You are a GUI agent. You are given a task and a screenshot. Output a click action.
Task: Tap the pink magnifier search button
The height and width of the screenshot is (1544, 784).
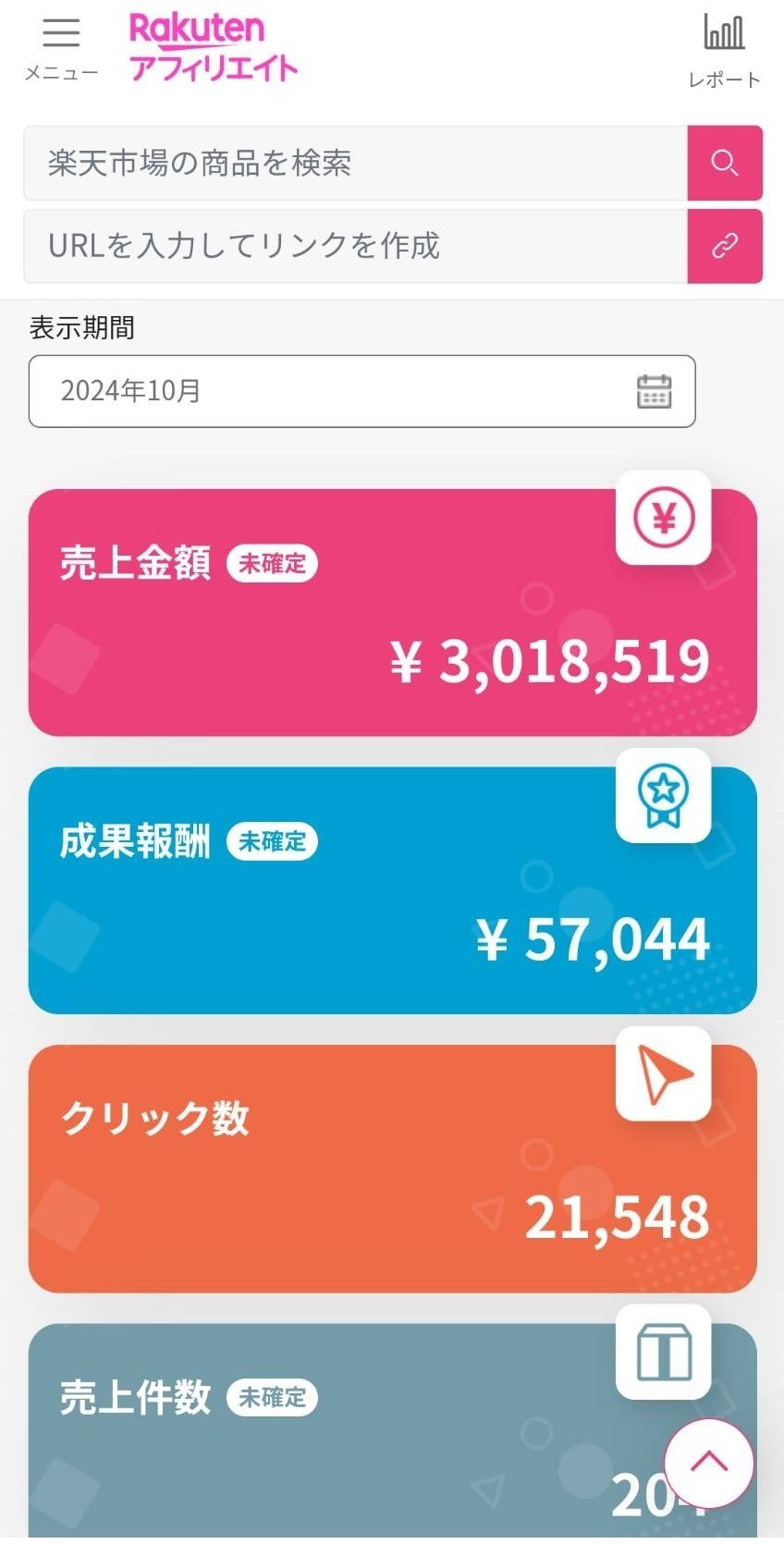pos(725,164)
